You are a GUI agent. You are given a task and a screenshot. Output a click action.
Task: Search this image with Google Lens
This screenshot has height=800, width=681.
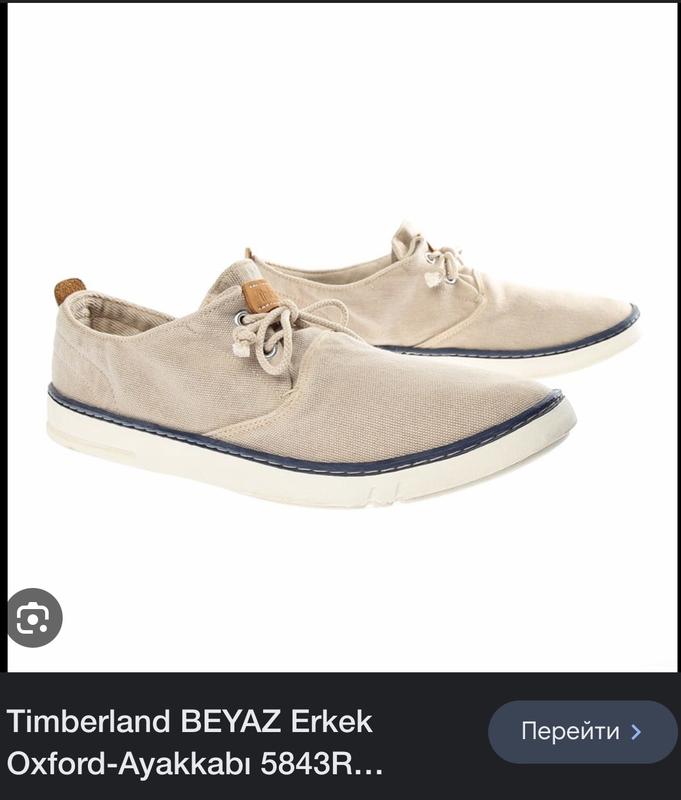34,618
